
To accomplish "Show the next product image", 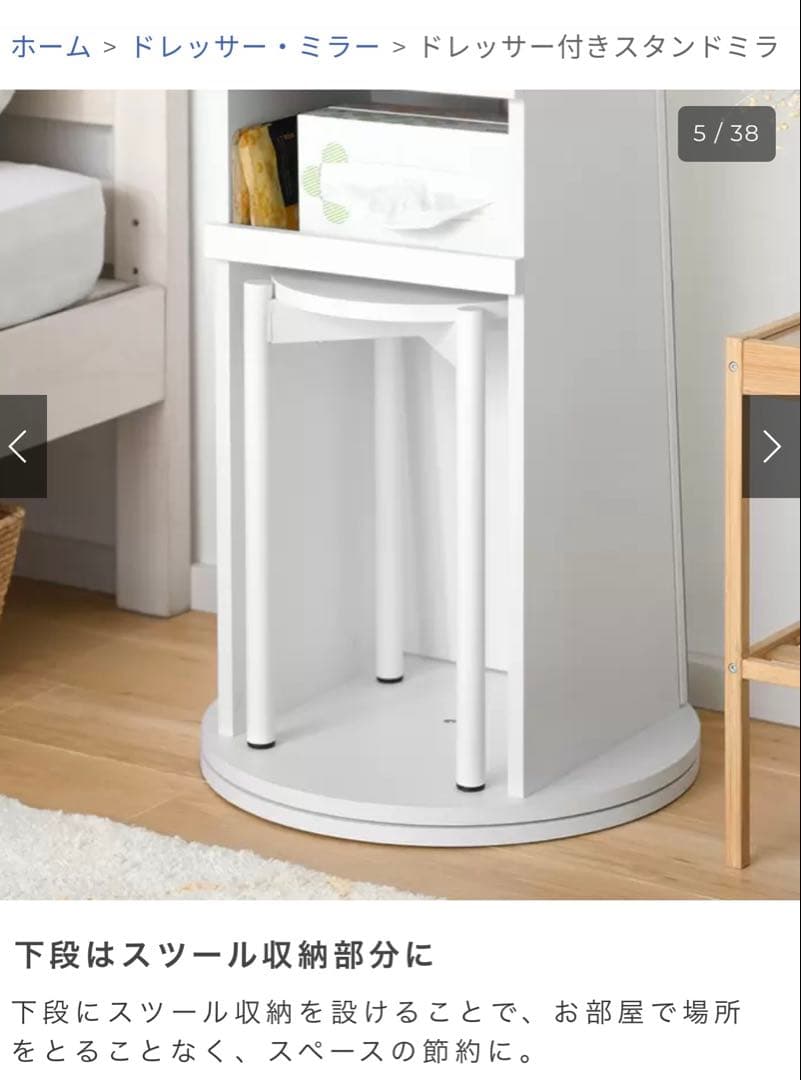I will pos(774,446).
